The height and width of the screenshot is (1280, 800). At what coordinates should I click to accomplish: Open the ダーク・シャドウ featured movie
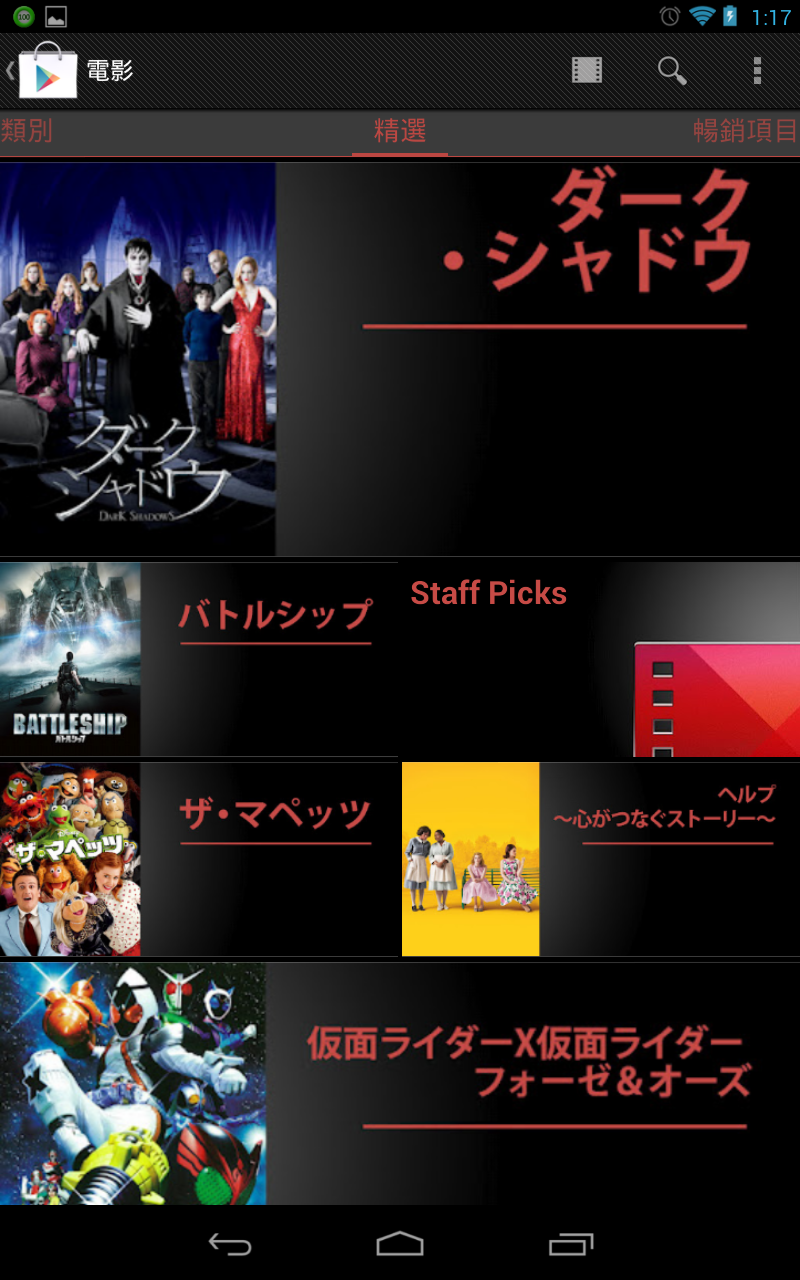pos(400,358)
